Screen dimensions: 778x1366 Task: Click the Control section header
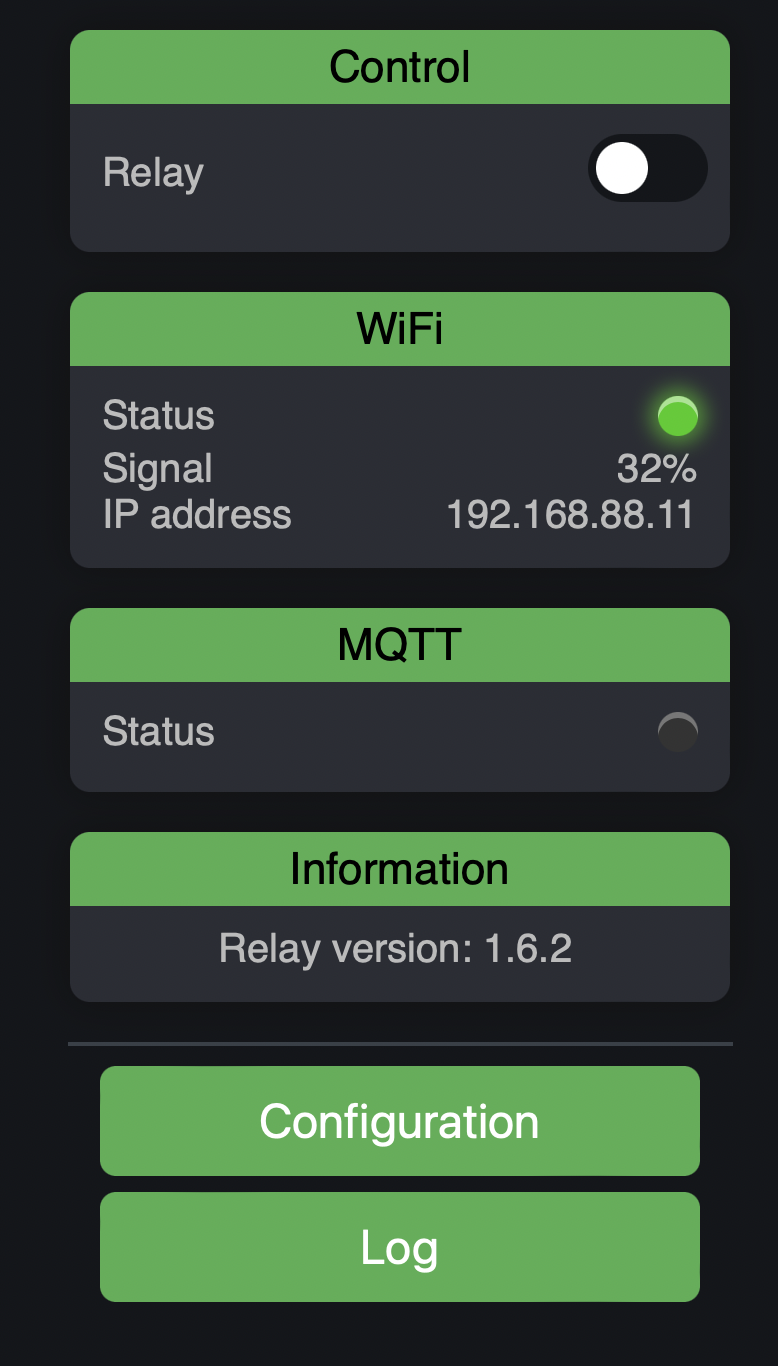[399, 67]
